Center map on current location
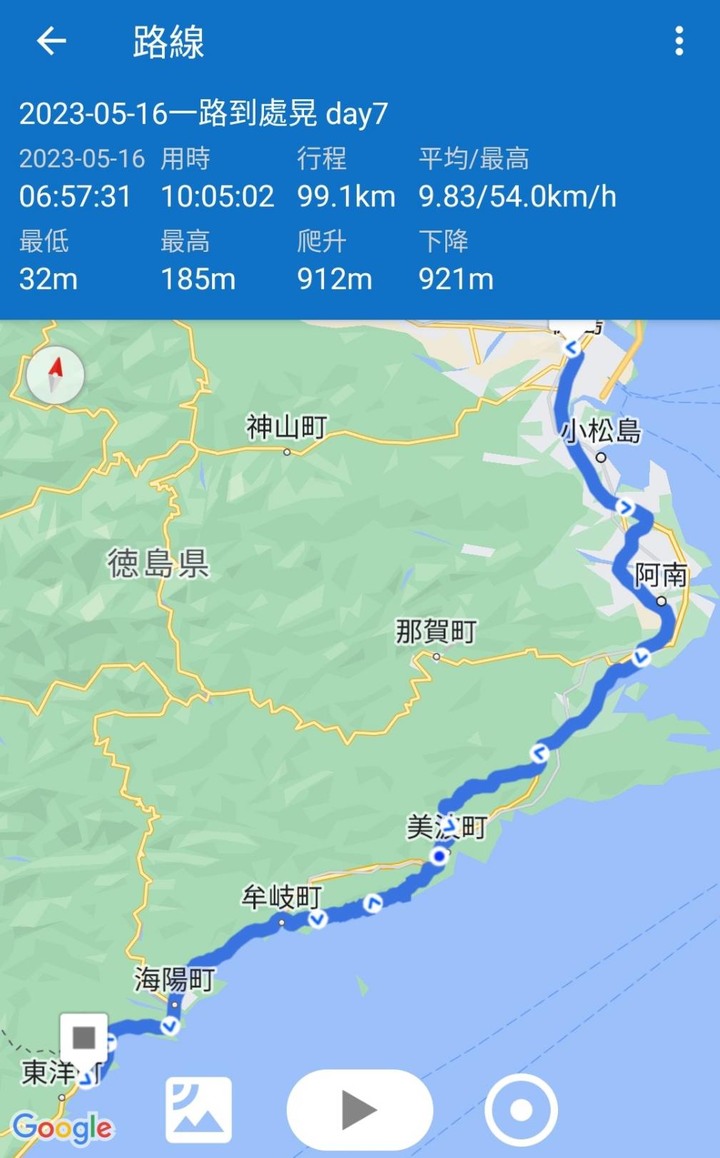The width and height of the screenshot is (720, 1158). (521, 1110)
